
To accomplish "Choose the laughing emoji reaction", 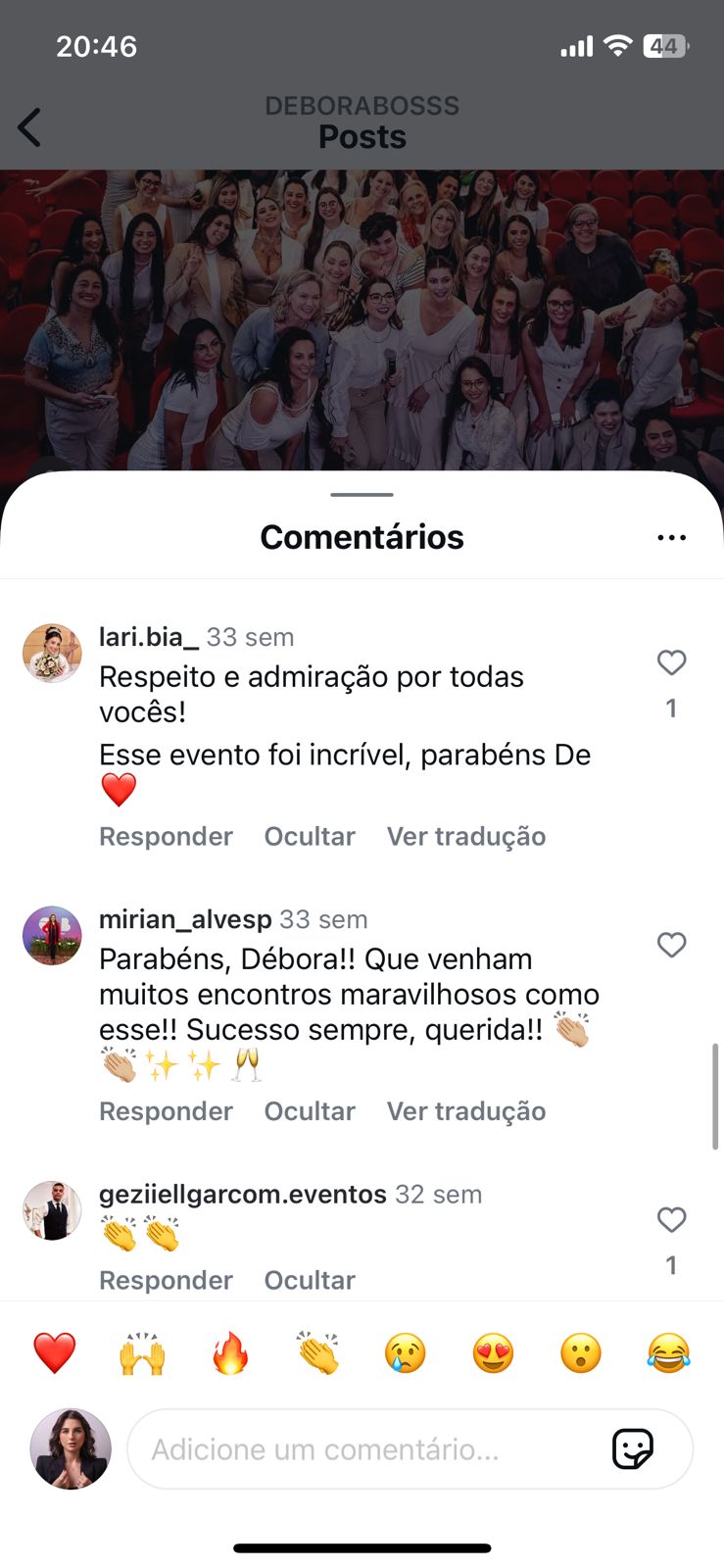I will (668, 1353).
